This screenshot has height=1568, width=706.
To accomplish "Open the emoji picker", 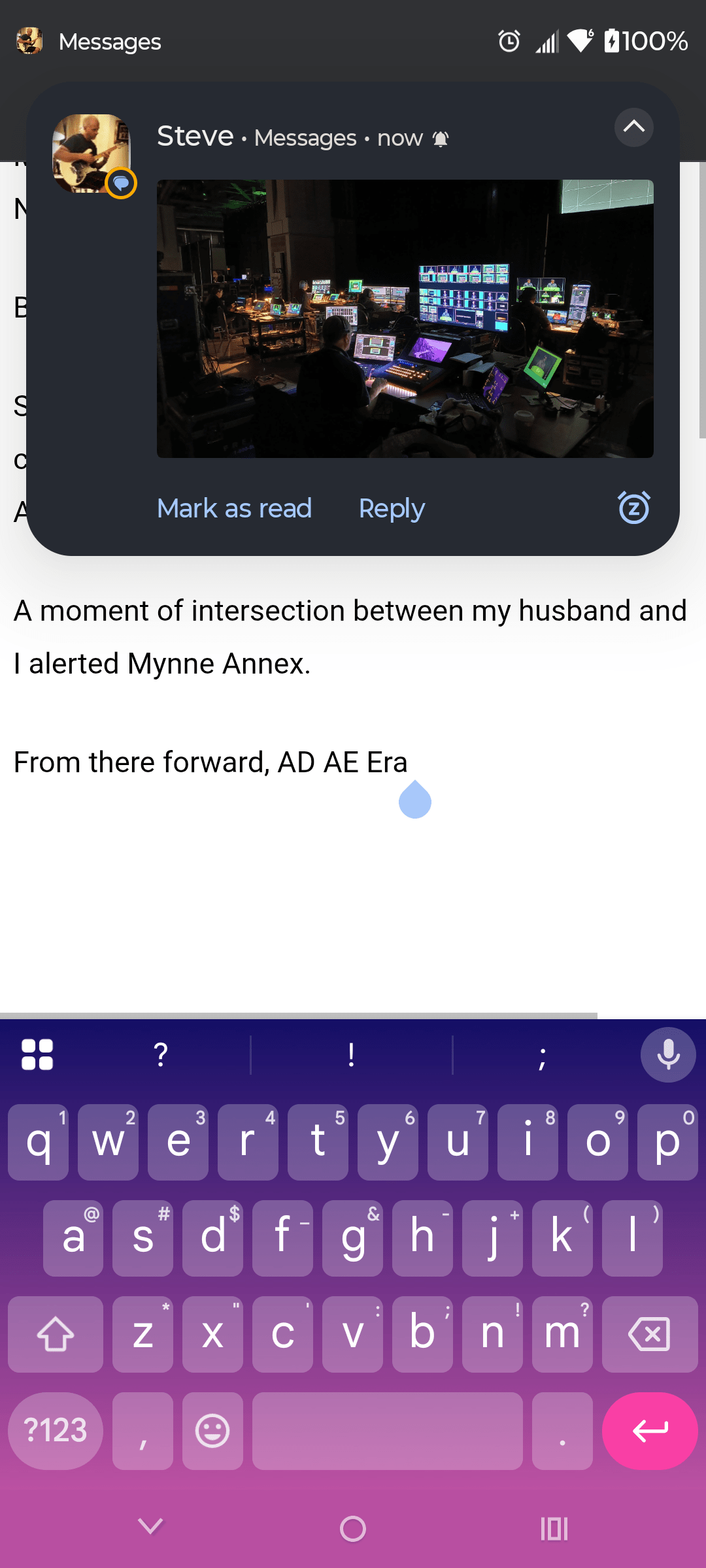I will point(212,1431).
